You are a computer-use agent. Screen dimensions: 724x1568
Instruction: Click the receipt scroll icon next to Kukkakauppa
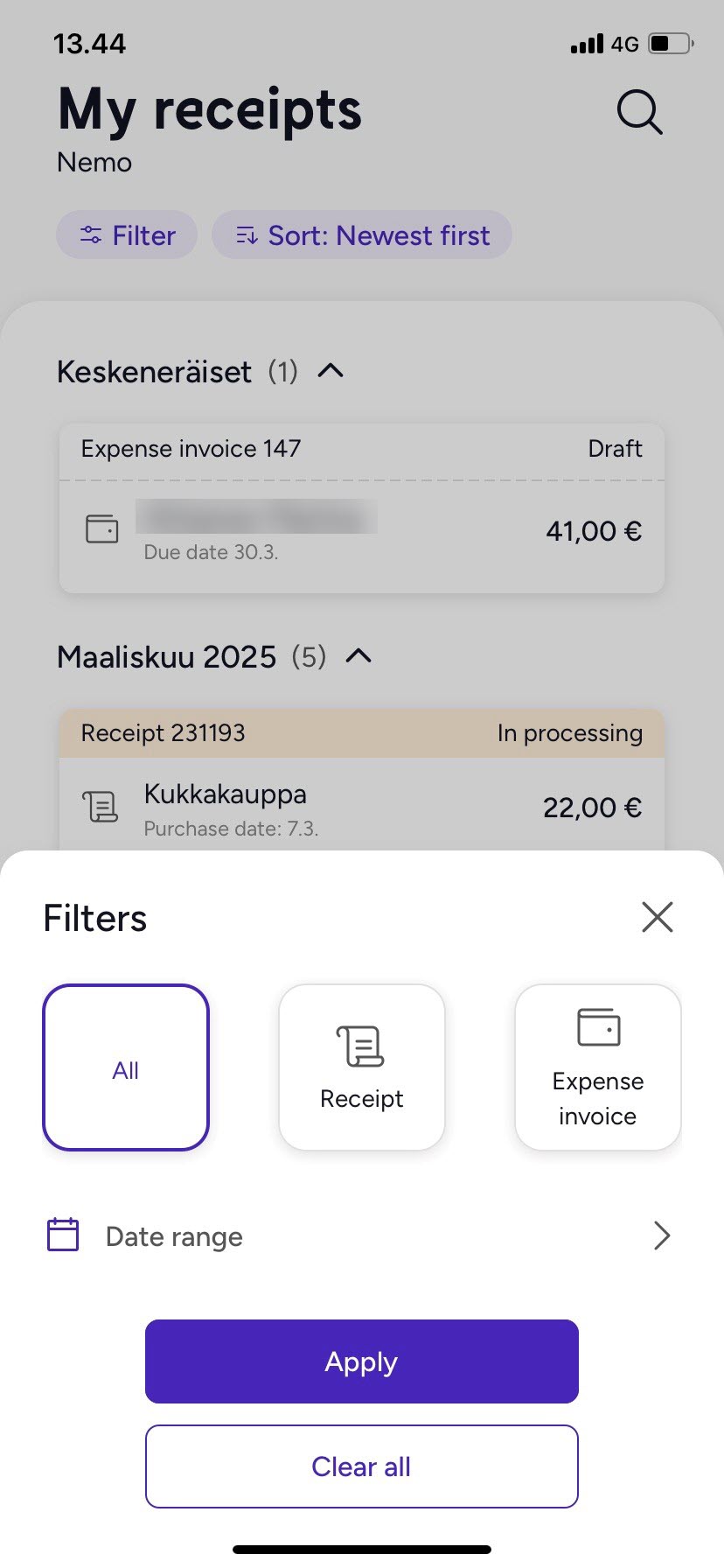101,805
